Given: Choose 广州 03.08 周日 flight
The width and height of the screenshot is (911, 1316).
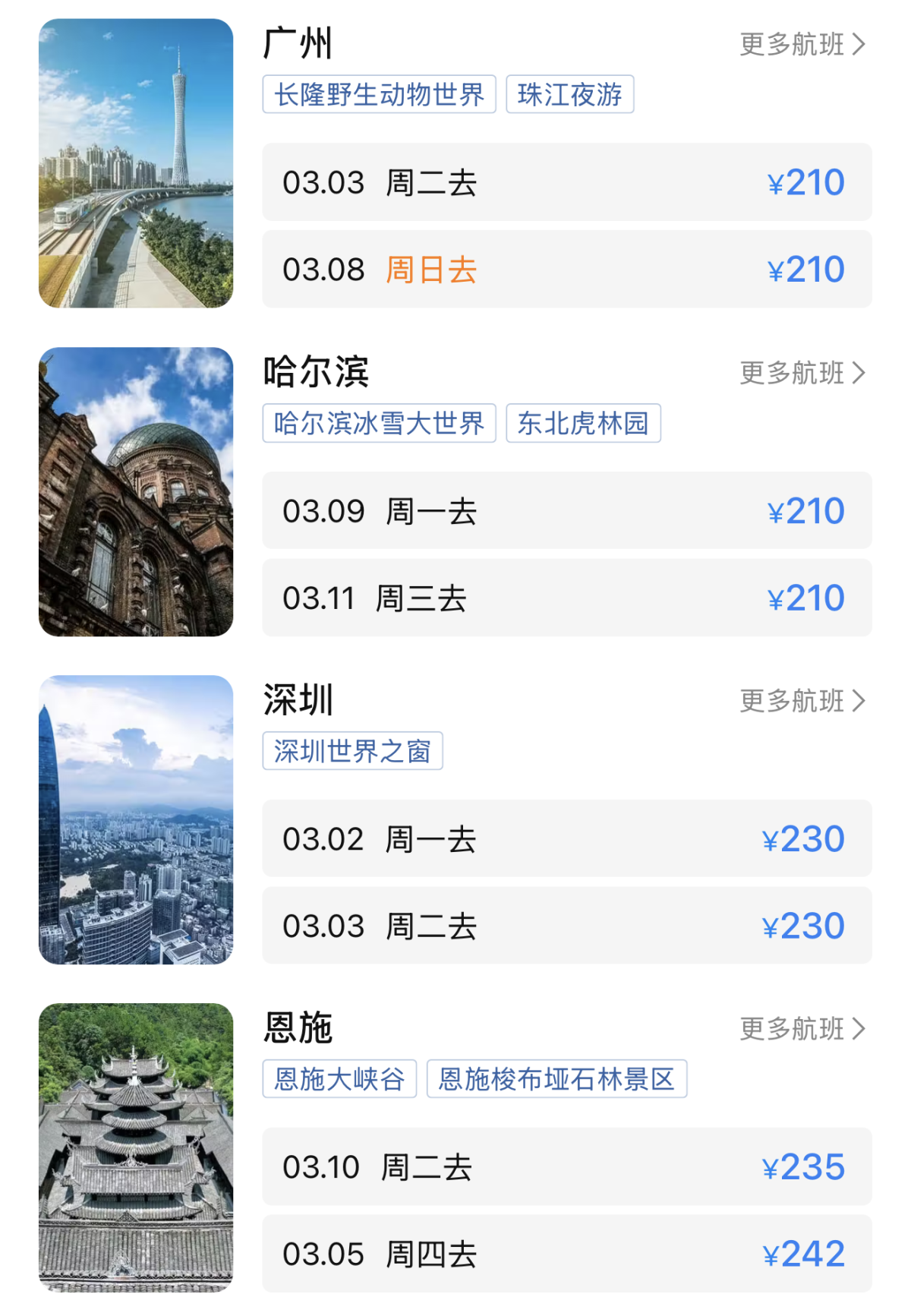Looking at the screenshot, I should point(566,270).
